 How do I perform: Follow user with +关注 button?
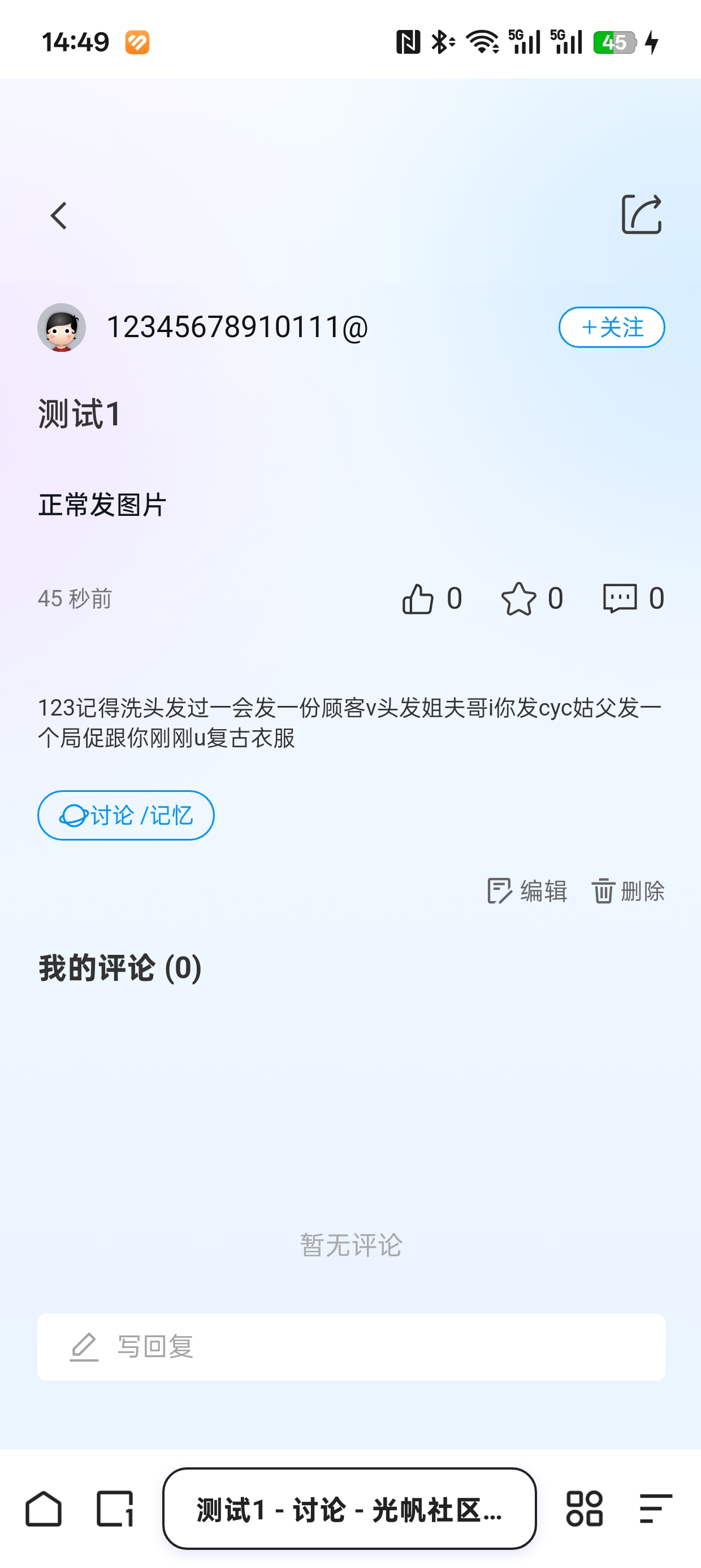tap(612, 328)
